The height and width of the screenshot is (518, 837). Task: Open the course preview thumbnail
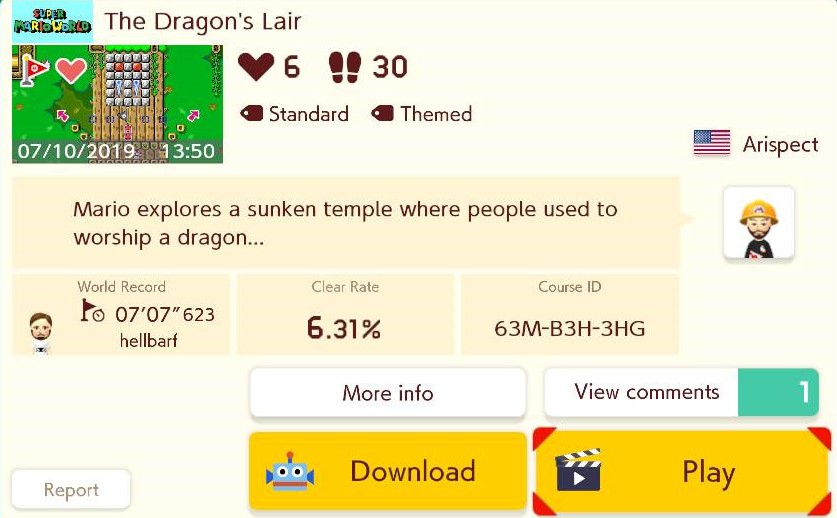click(117, 103)
